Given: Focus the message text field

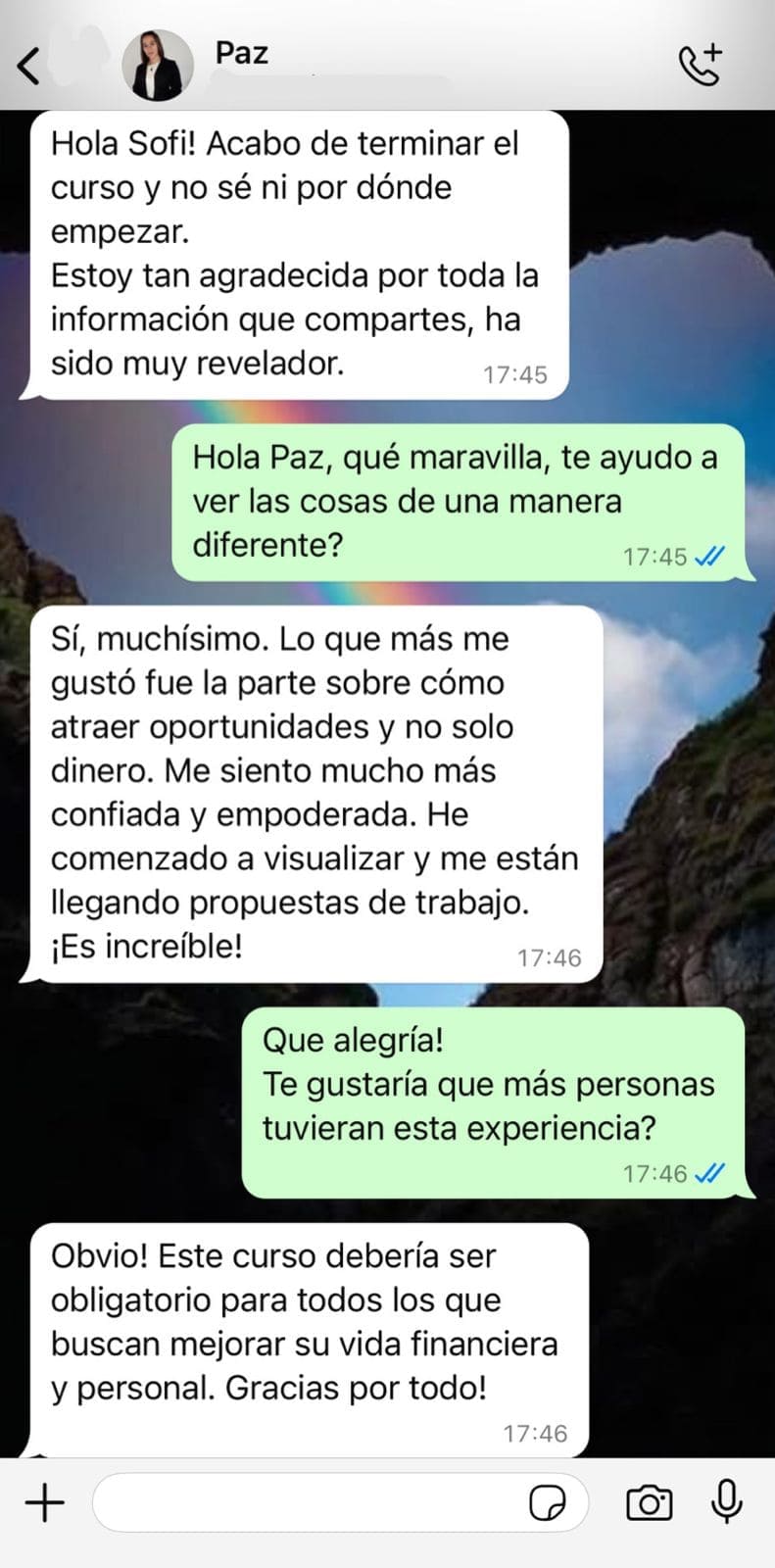Looking at the screenshot, I should click(x=304, y=1502).
